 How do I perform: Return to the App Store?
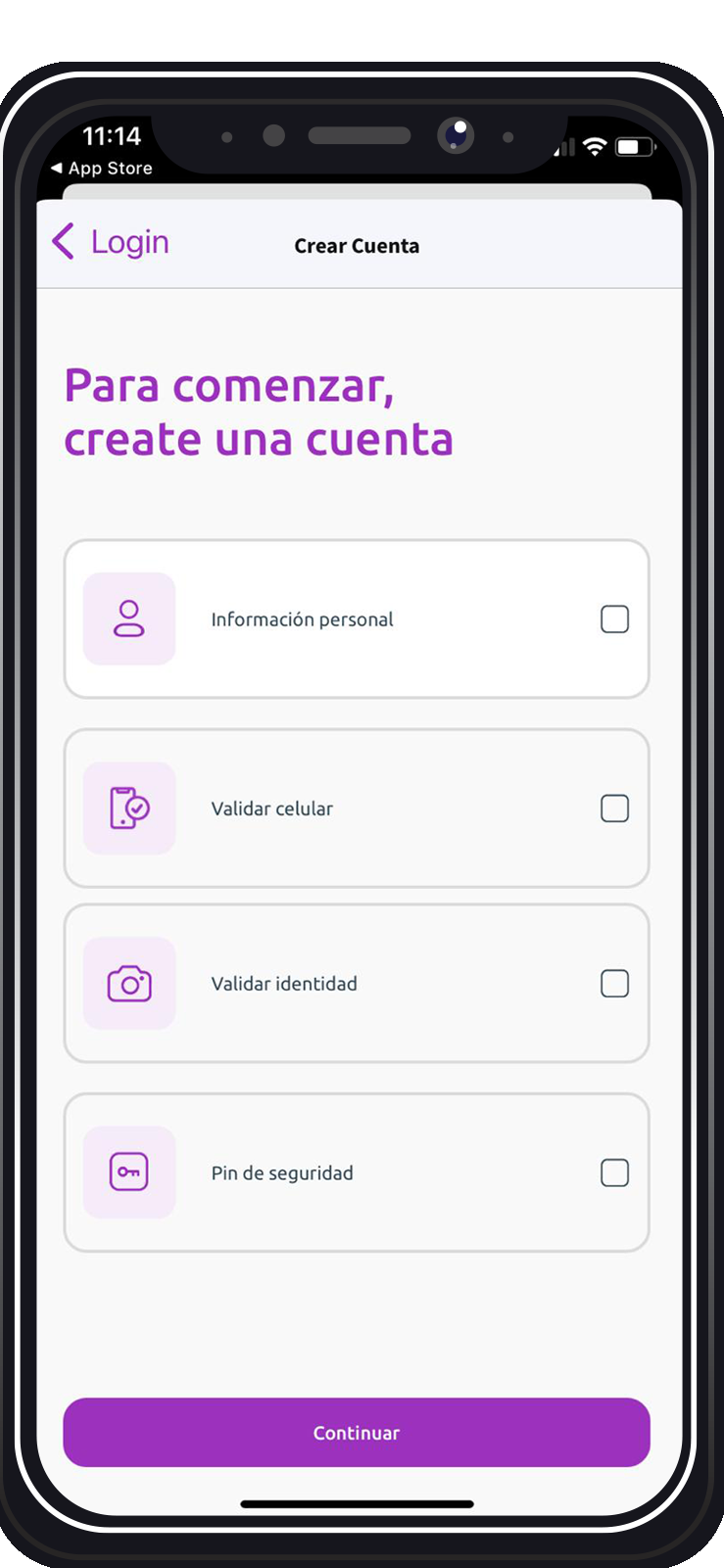(102, 169)
